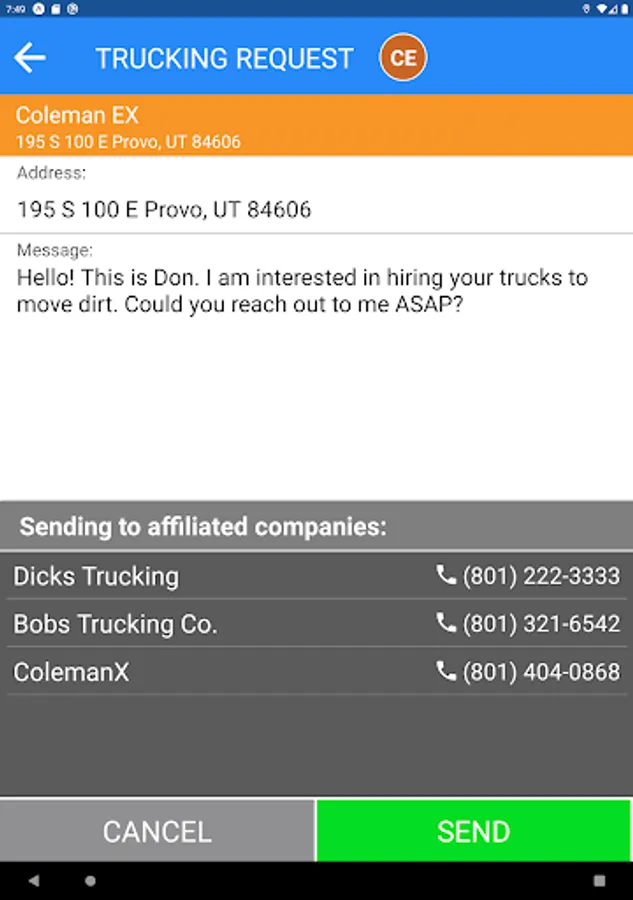Select Bobs Trucking Co. row
Screen dimensions: 633x900
tap(316, 624)
